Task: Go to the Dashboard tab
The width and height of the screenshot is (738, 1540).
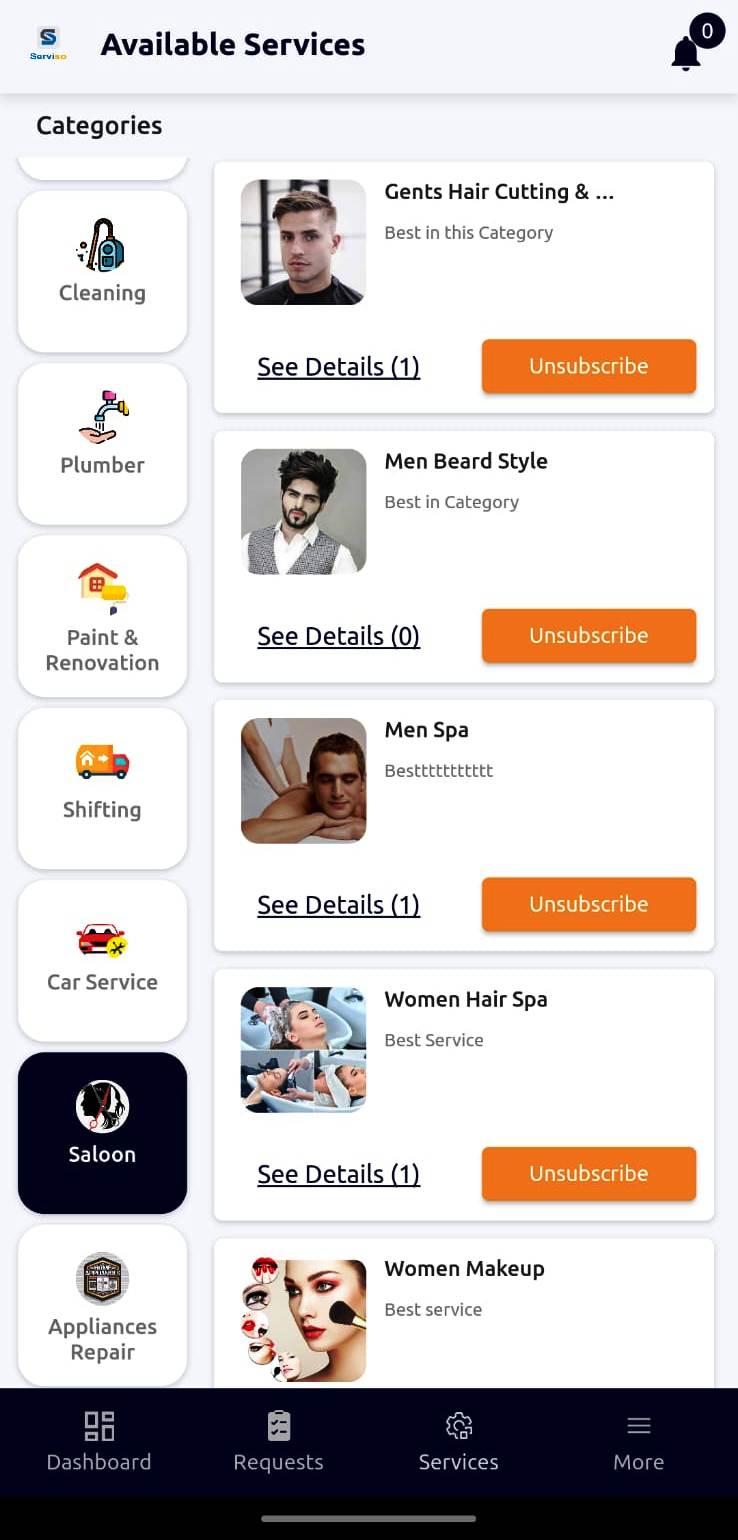Action: tap(99, 1441)
